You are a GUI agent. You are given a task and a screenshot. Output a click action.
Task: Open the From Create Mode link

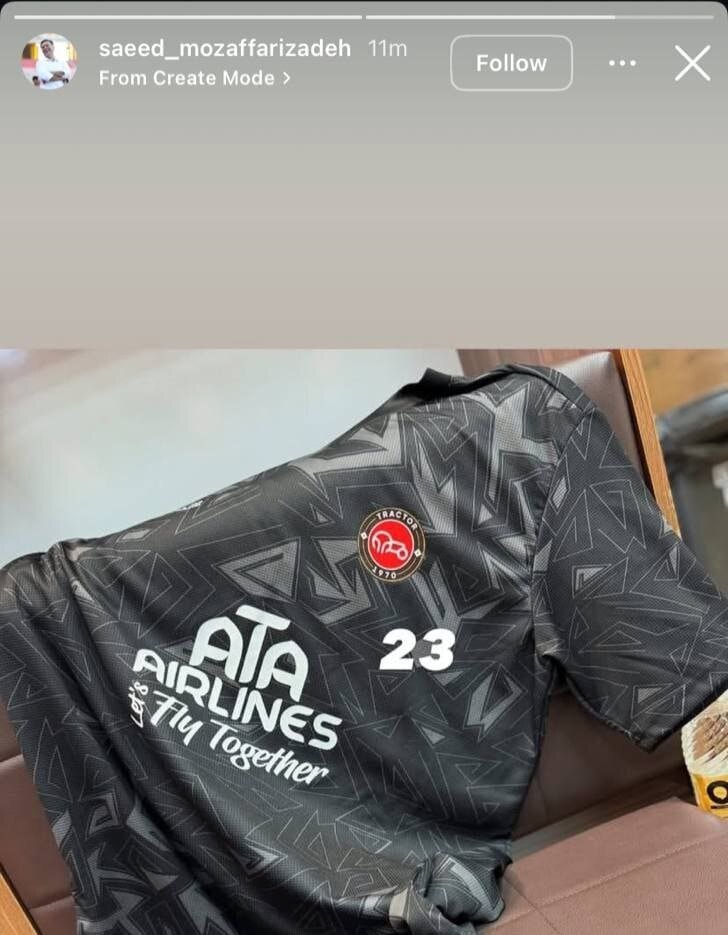(194, 78)
